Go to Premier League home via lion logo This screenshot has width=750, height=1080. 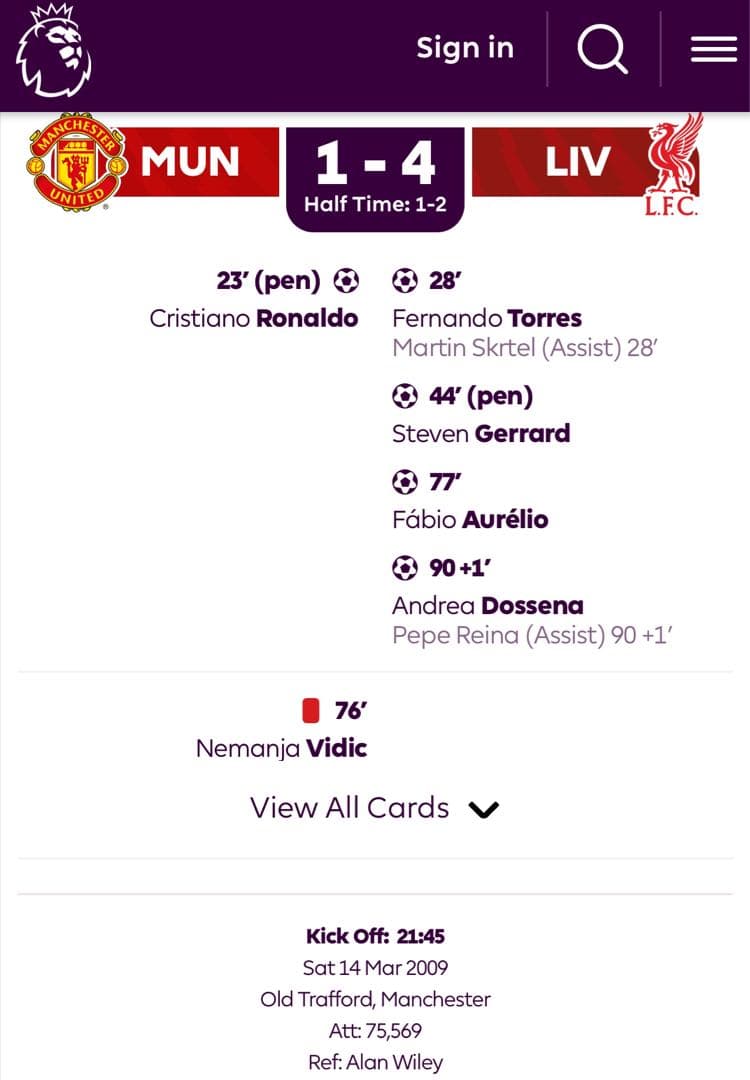(x=53, y=50)
